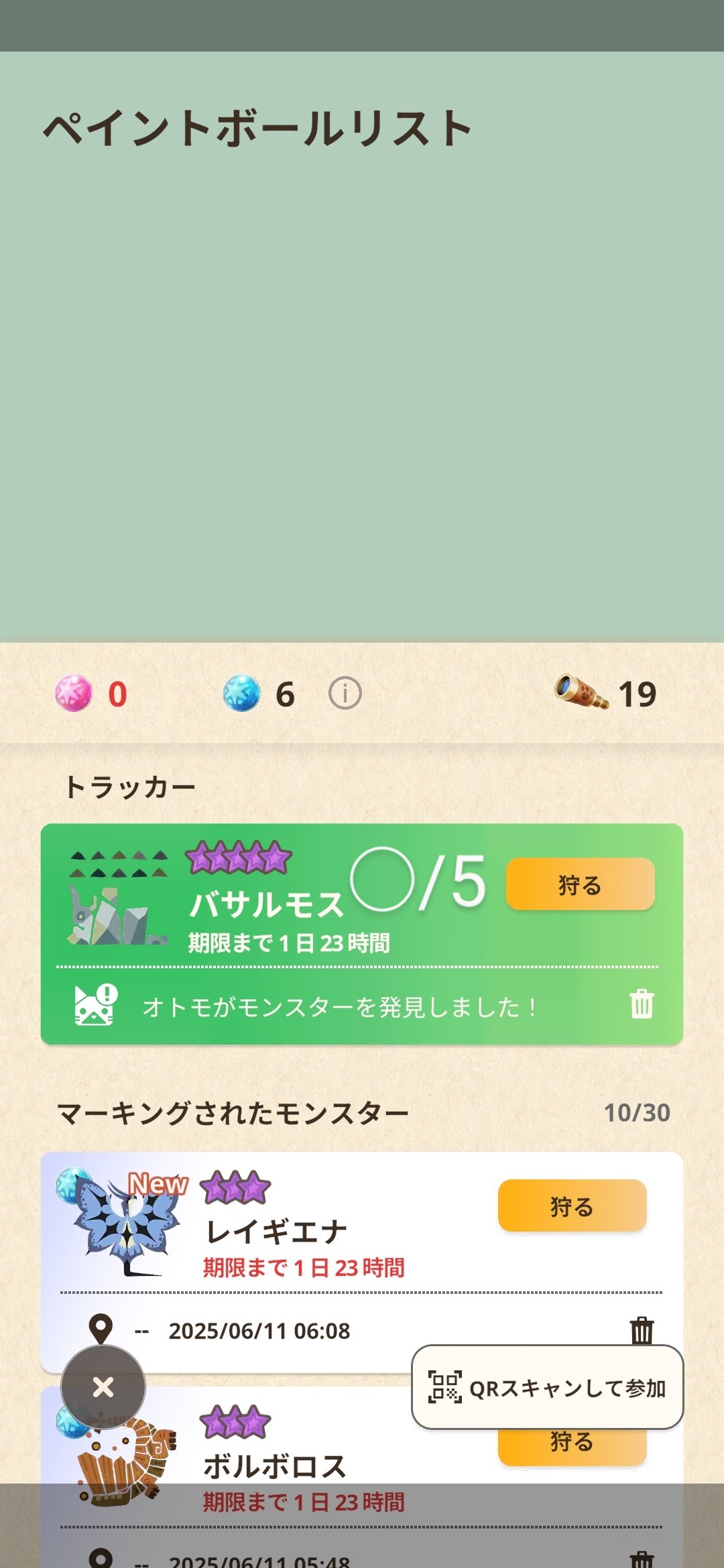Tap the 狩る button for ボルボロス
Viewport: 724px width, 1568px height.
point(572,1446)
